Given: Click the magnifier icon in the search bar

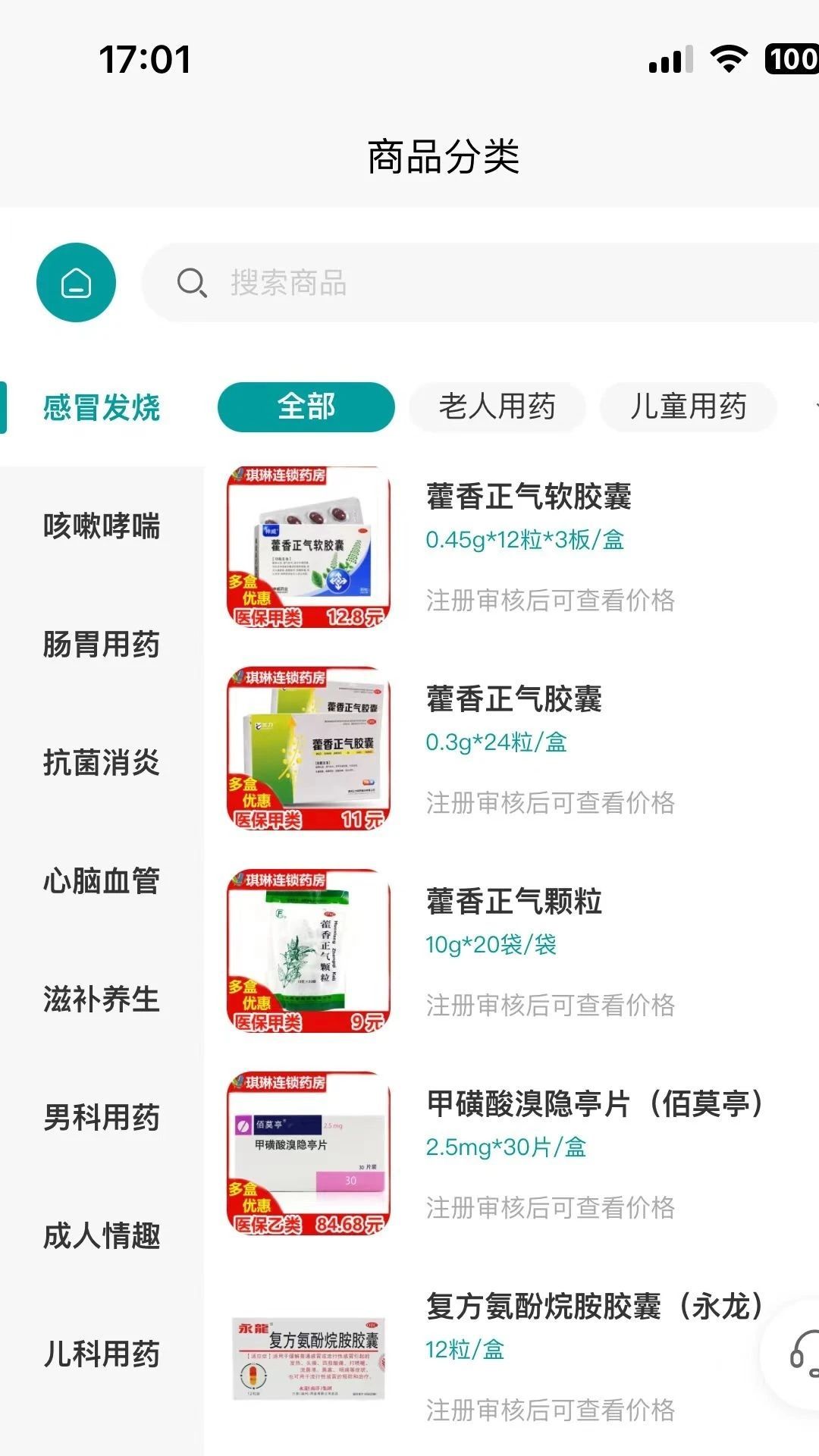Looking at the screenshot, I should coord(193,284).
